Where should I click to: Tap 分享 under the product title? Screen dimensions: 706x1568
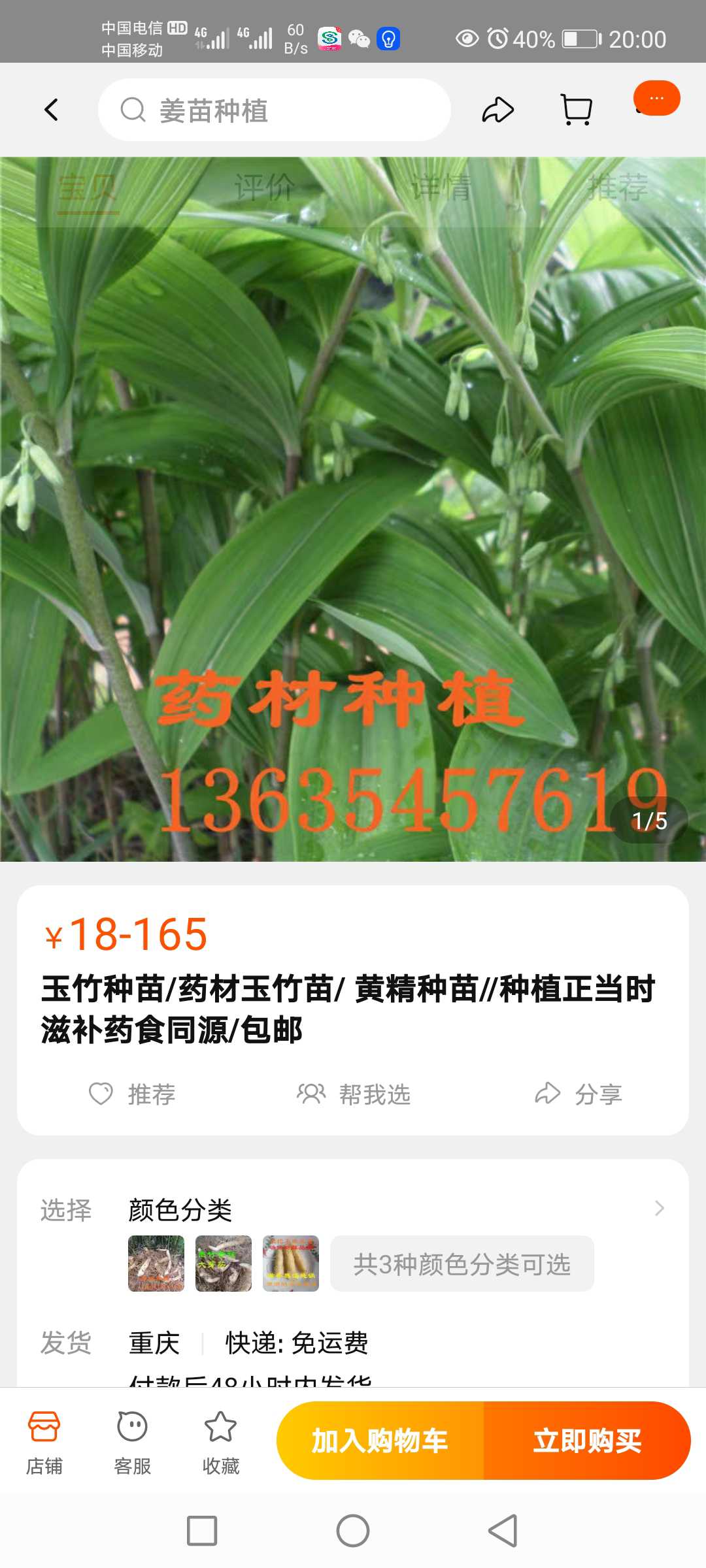click(x=579, y=1094)
